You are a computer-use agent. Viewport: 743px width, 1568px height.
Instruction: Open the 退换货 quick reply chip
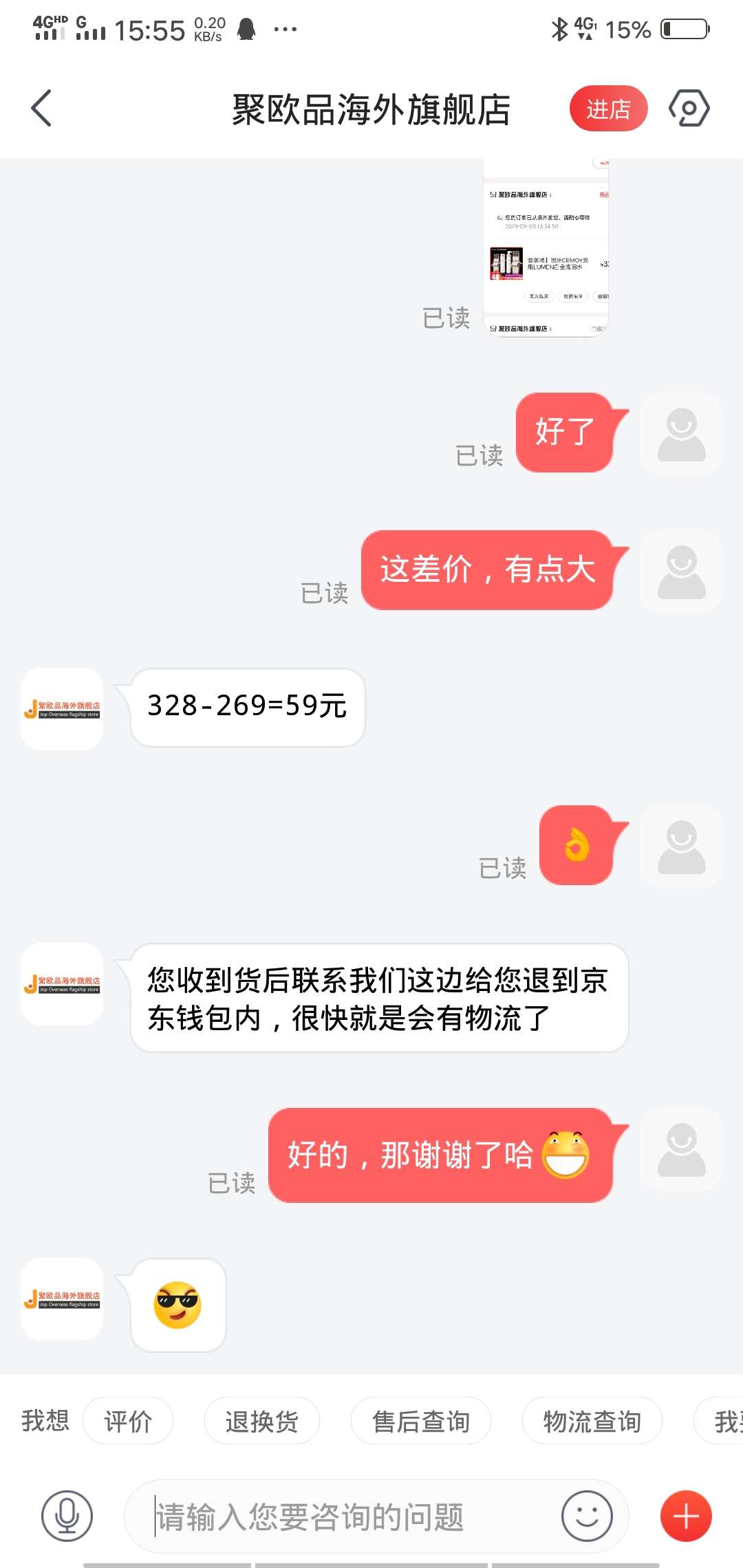[x=262, y=1421]
